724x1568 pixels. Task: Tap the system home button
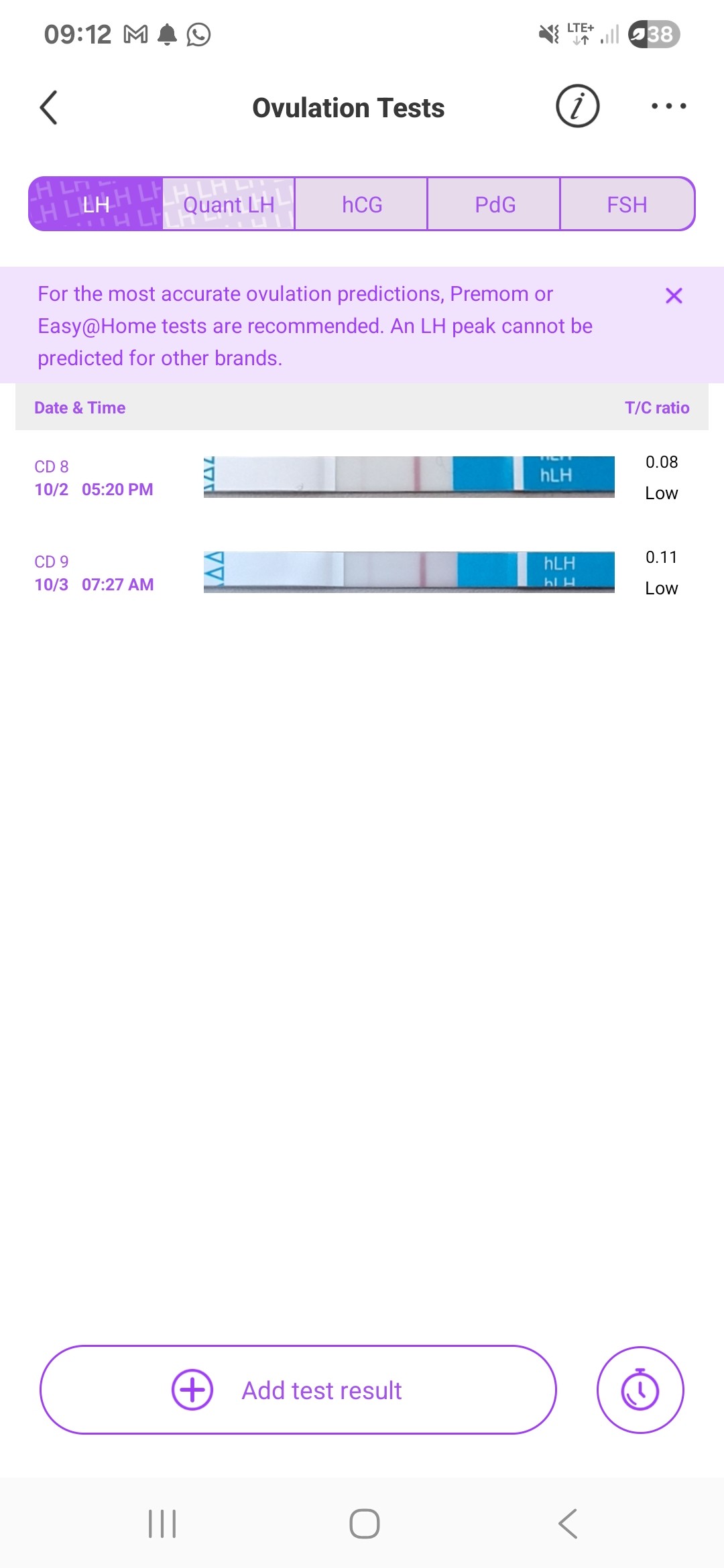364,1524
